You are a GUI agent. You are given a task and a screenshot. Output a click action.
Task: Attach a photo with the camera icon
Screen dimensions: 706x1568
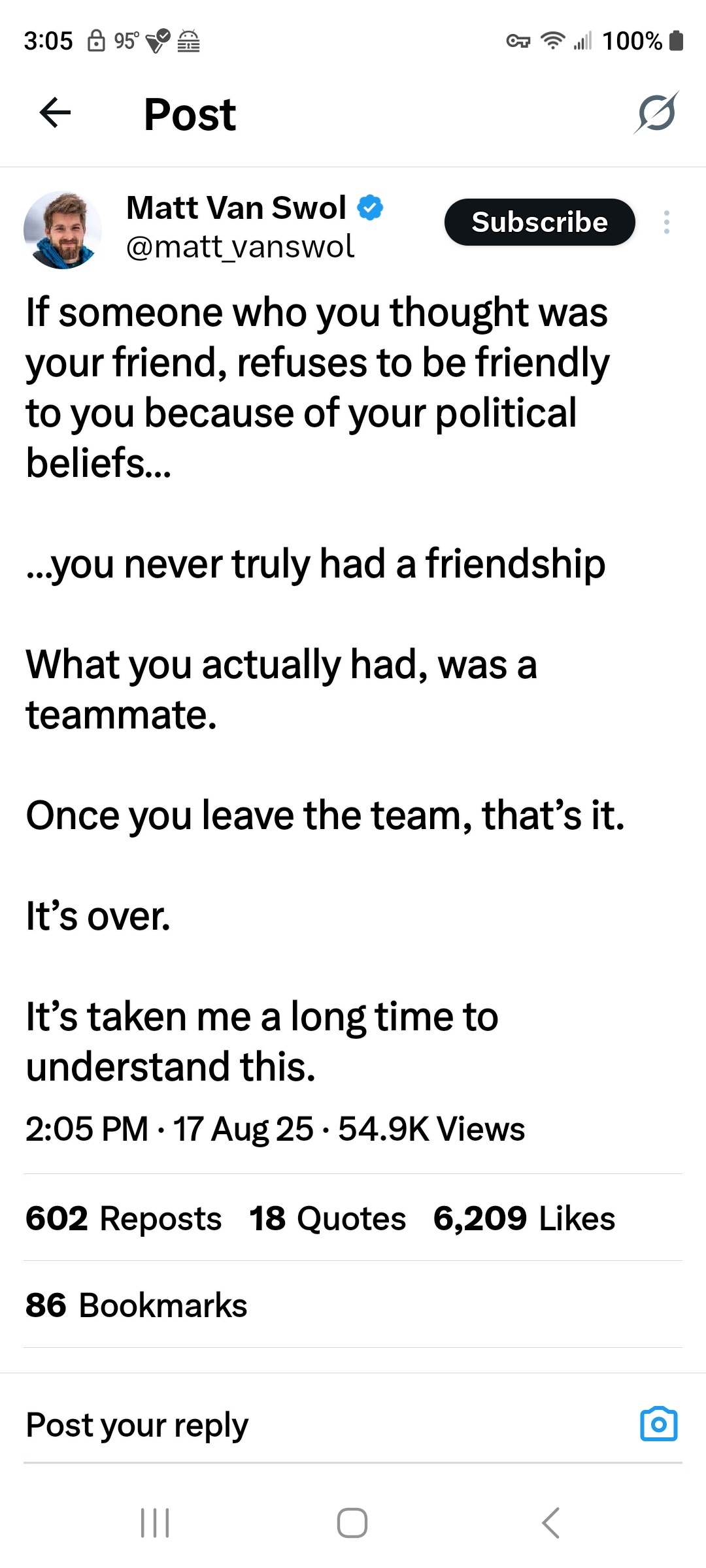[x=659, y=1424]
